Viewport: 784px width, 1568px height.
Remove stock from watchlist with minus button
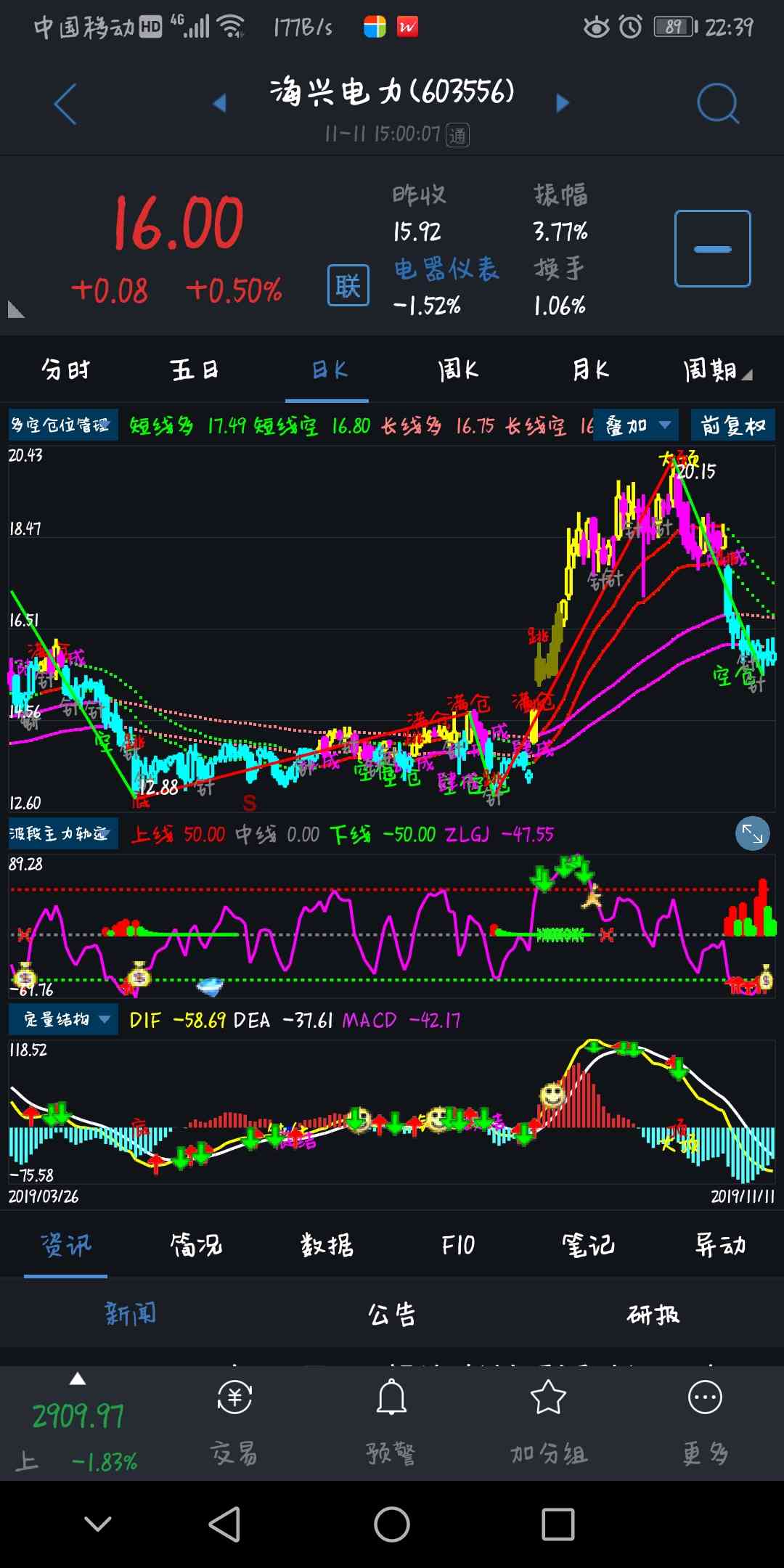pyautogui.click(x=712, y=249)
